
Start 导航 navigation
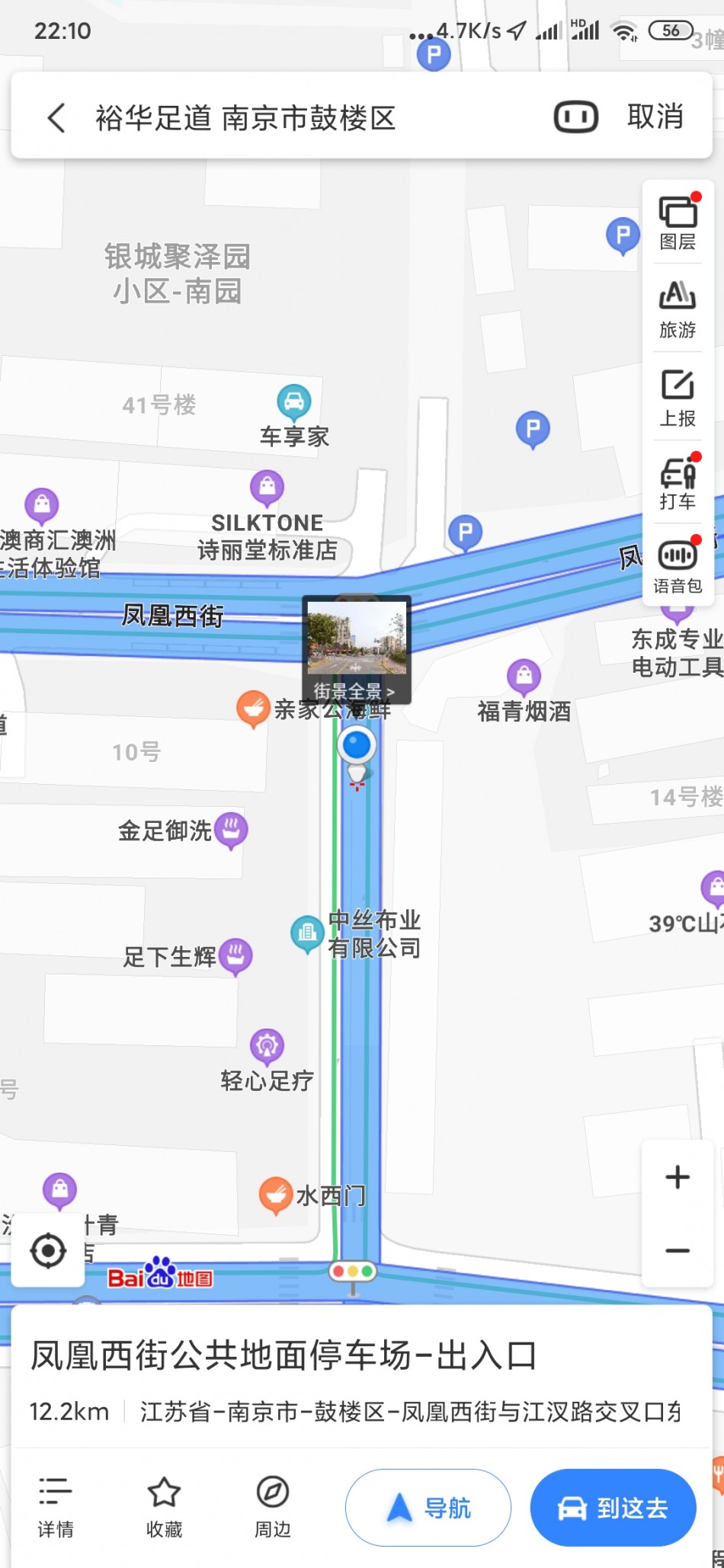[428, 1508]
